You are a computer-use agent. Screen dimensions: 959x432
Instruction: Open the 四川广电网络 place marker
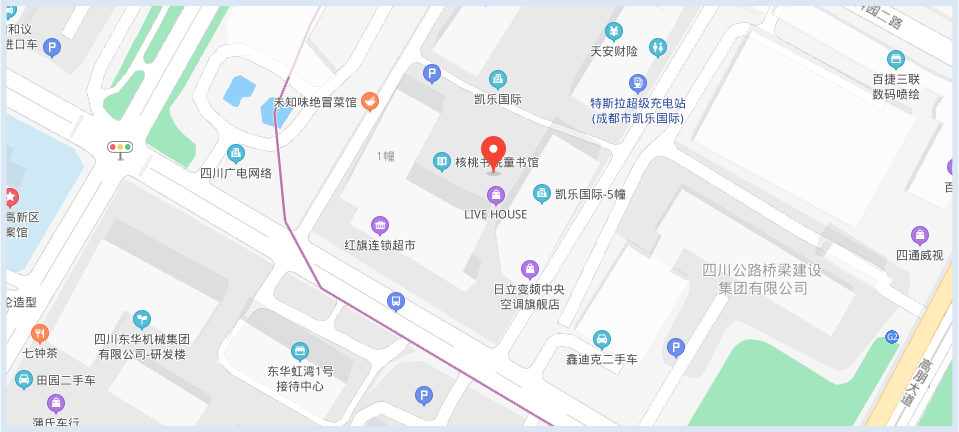pos(236,153)
